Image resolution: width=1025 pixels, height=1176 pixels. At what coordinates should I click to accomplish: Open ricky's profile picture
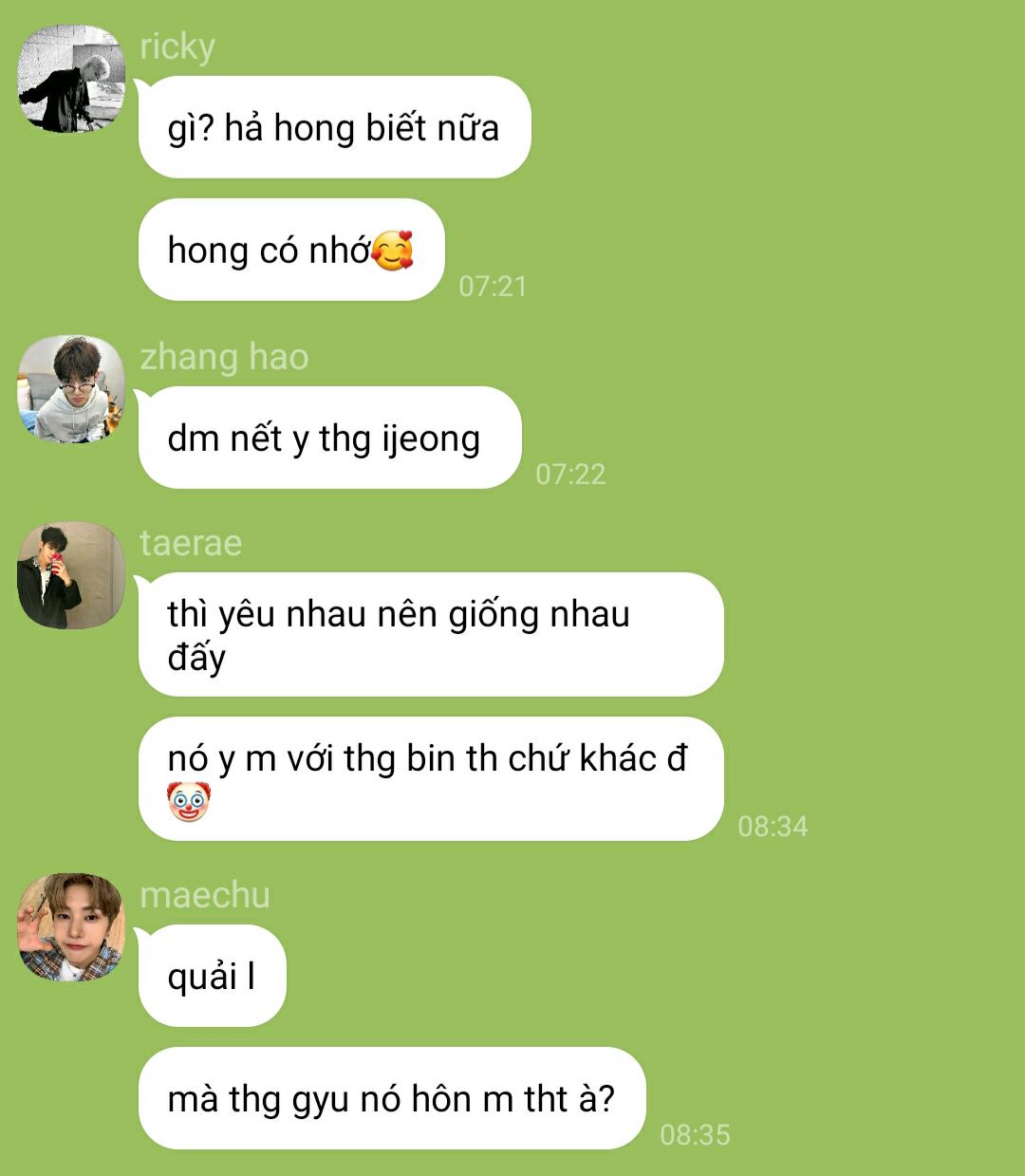(x=72, y=79)
